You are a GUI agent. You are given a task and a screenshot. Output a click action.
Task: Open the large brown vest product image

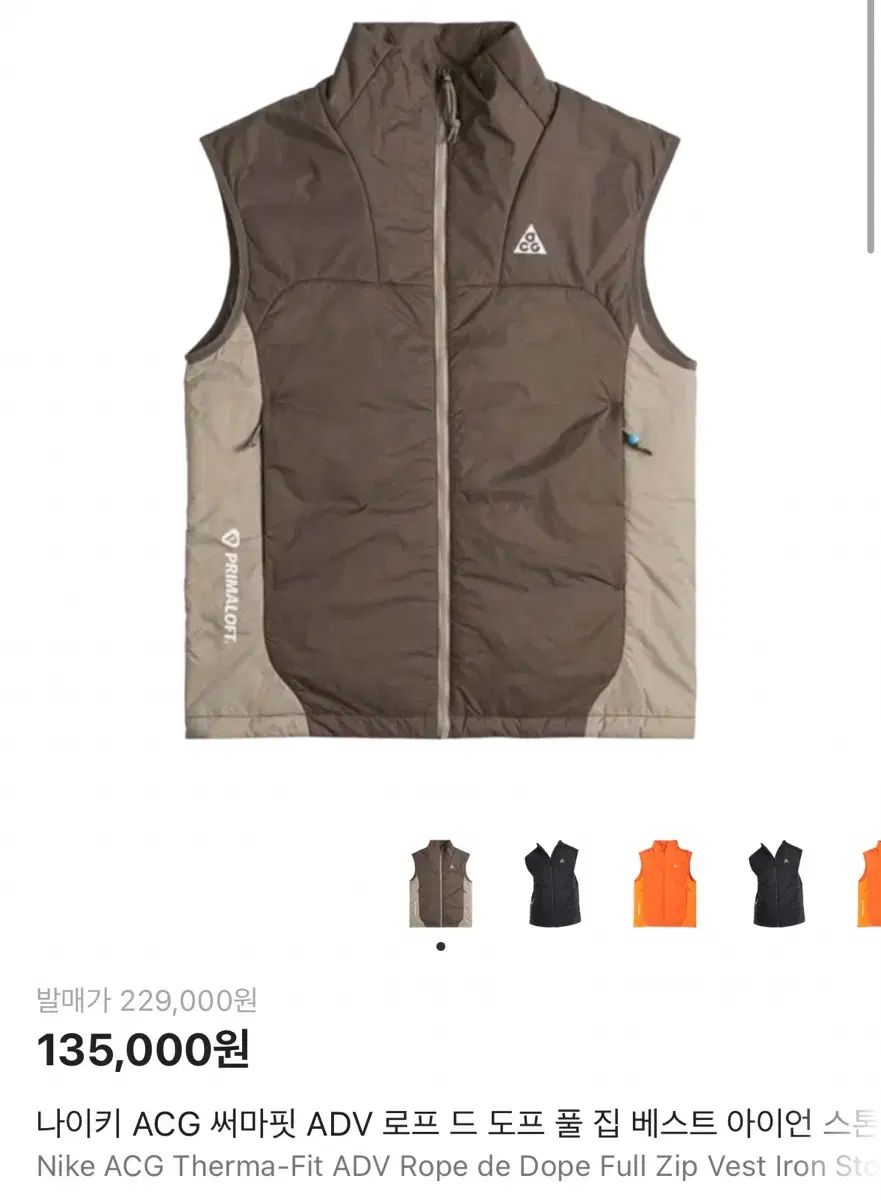[x=440, y=390]
